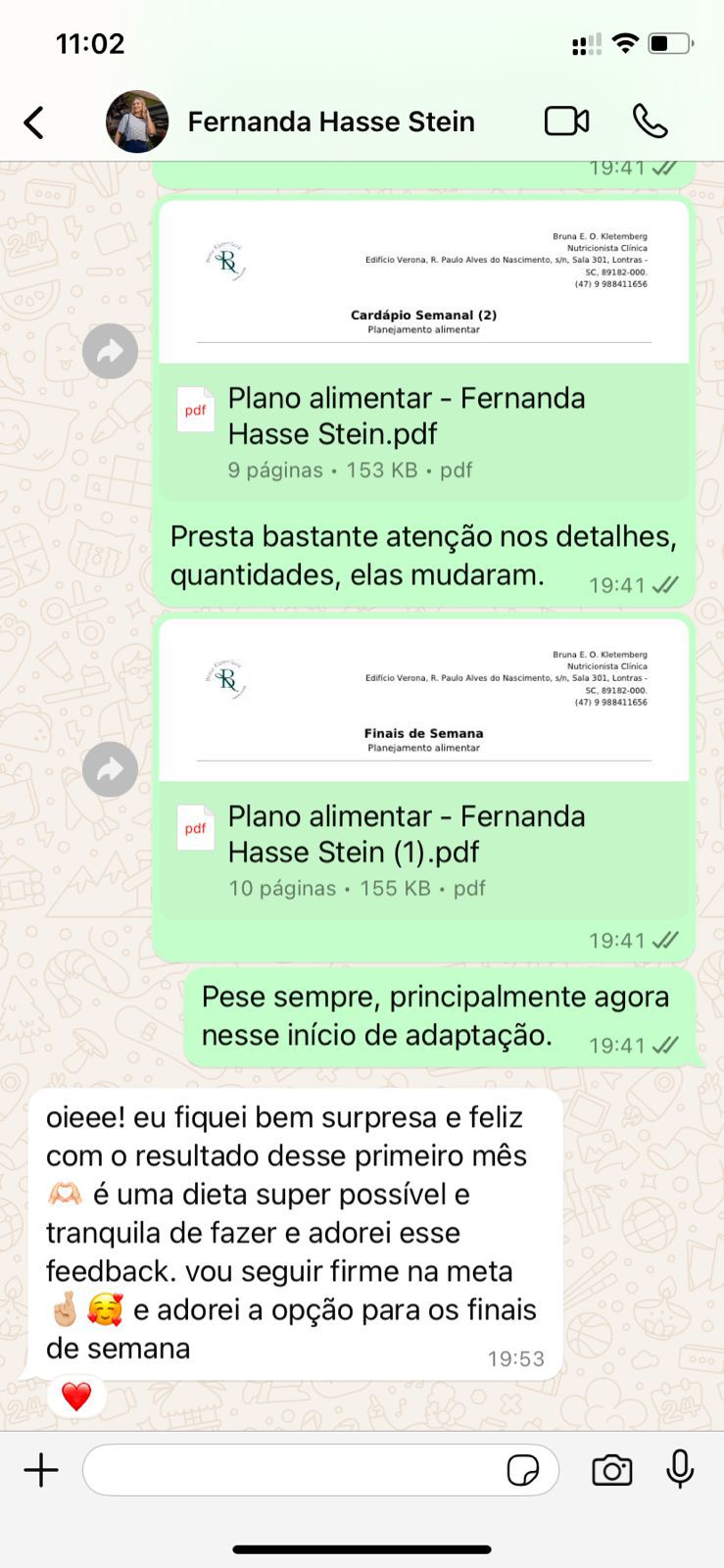
Task: Forward the Finais de Semana document
Action: (111, 769)
